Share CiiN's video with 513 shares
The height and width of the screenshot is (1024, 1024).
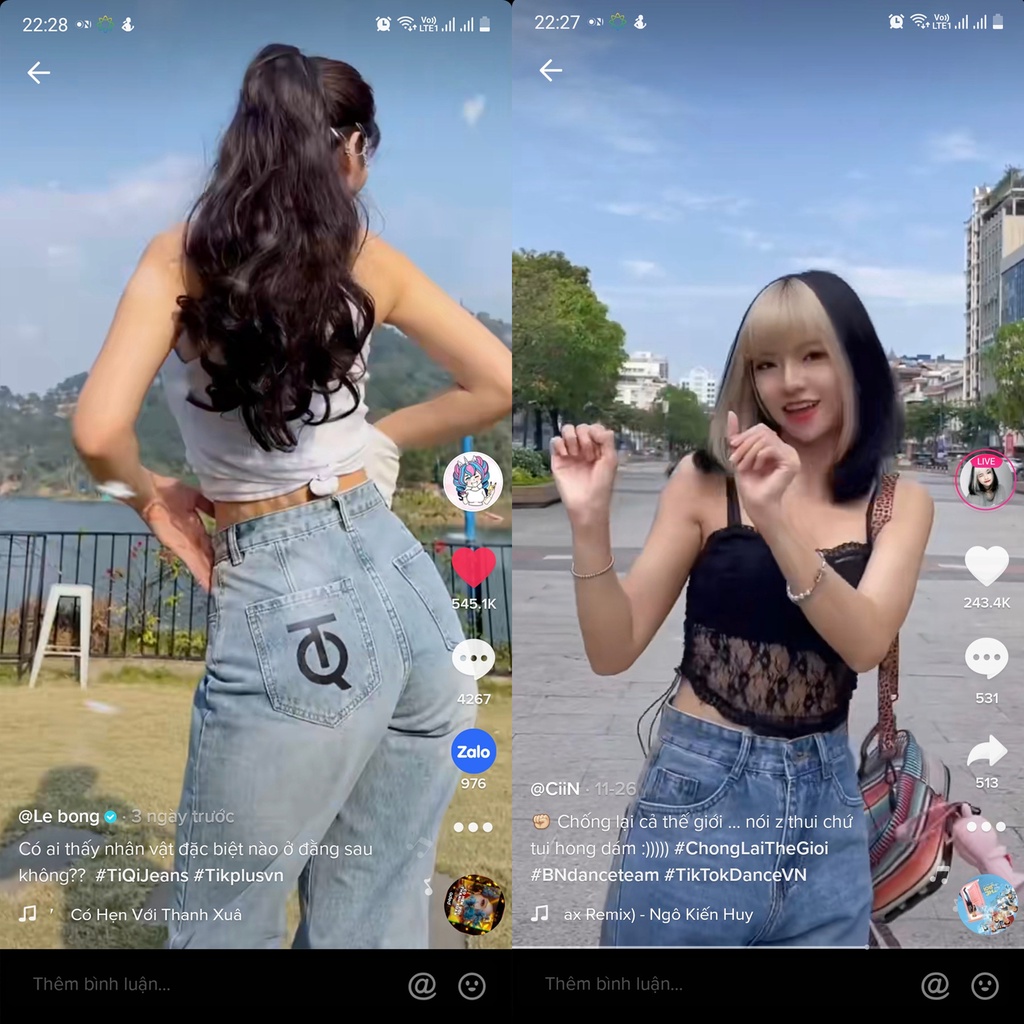click(986, 752)
